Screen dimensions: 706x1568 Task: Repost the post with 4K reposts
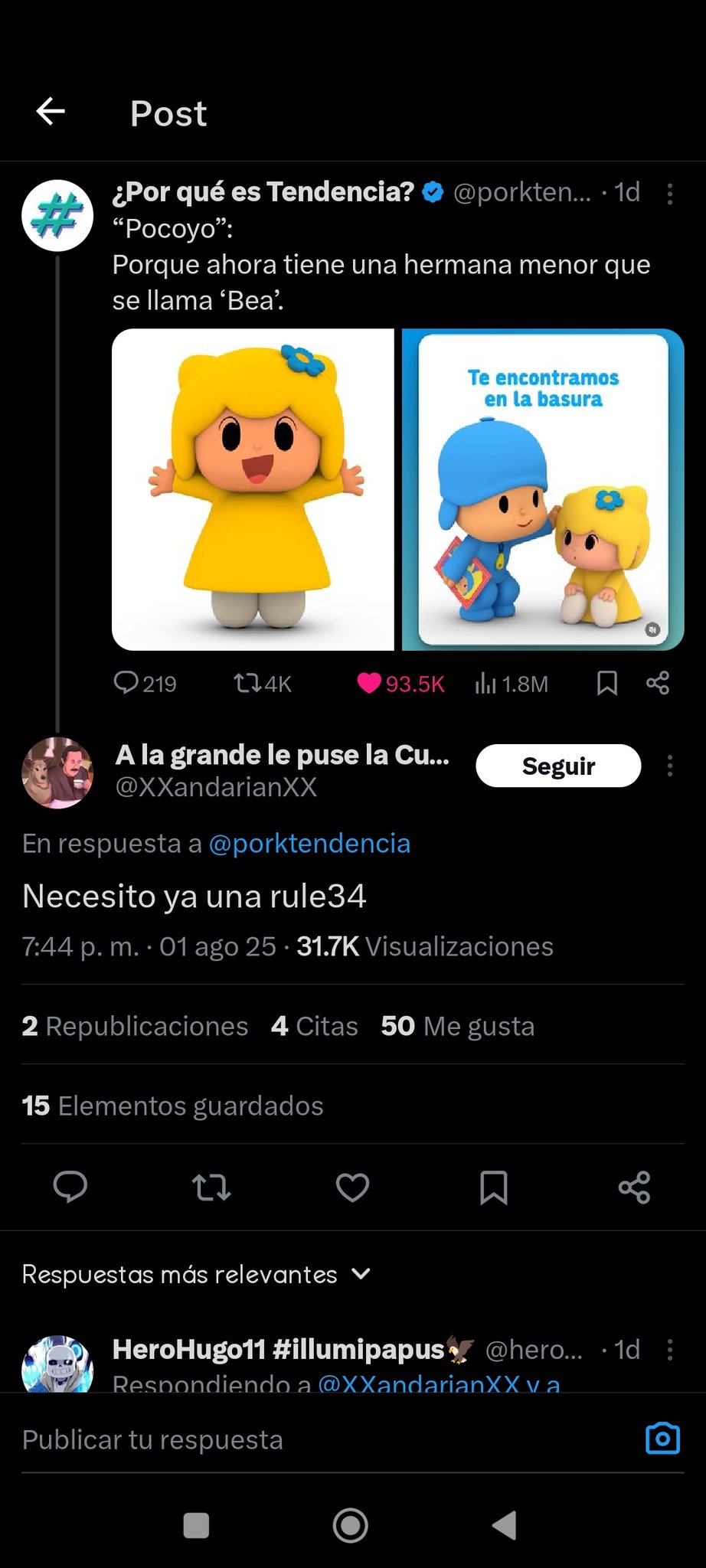pyautogui.click(x=263, y=683)
